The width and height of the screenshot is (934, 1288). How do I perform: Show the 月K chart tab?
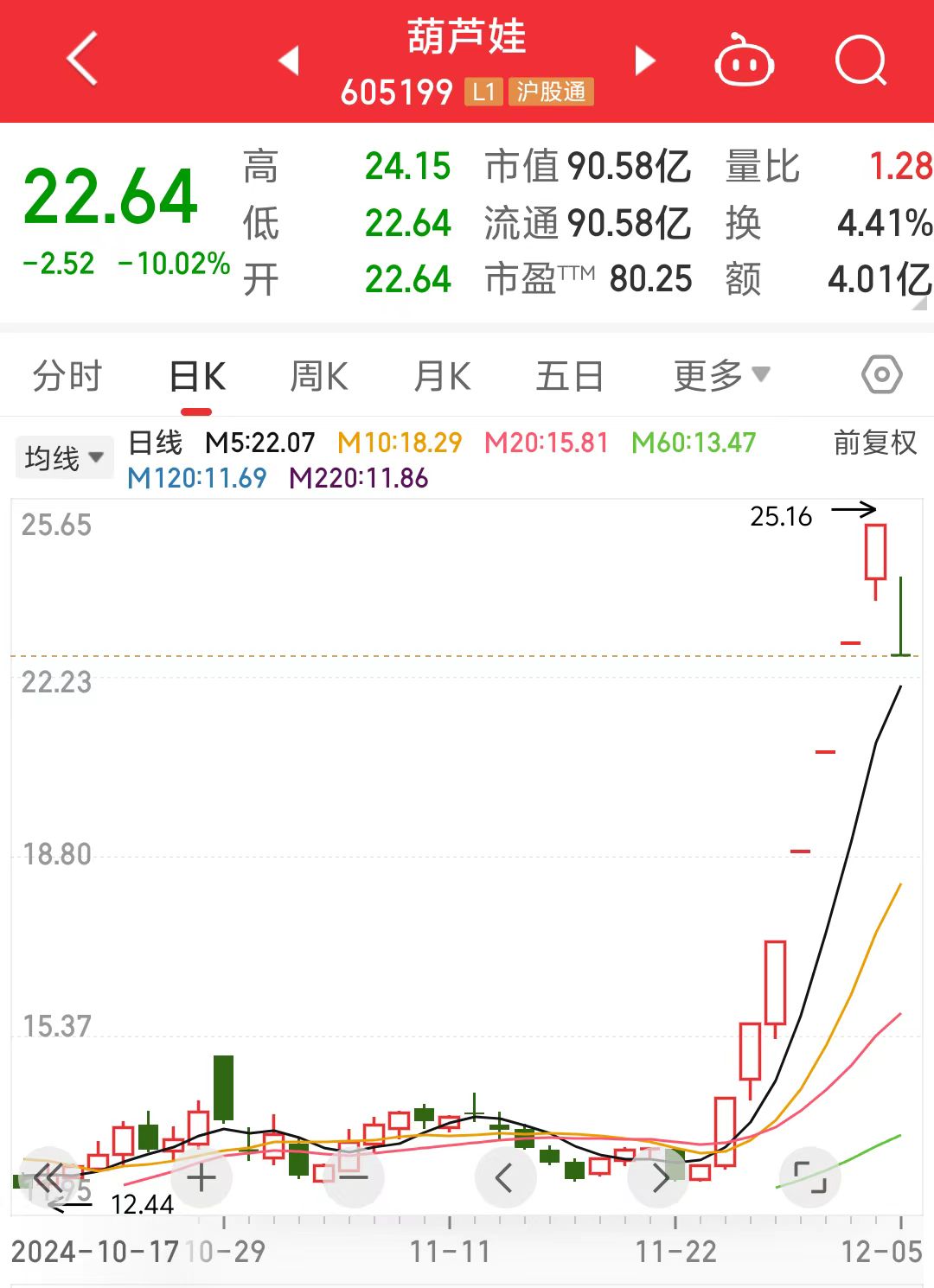click(x=442, y=377)
